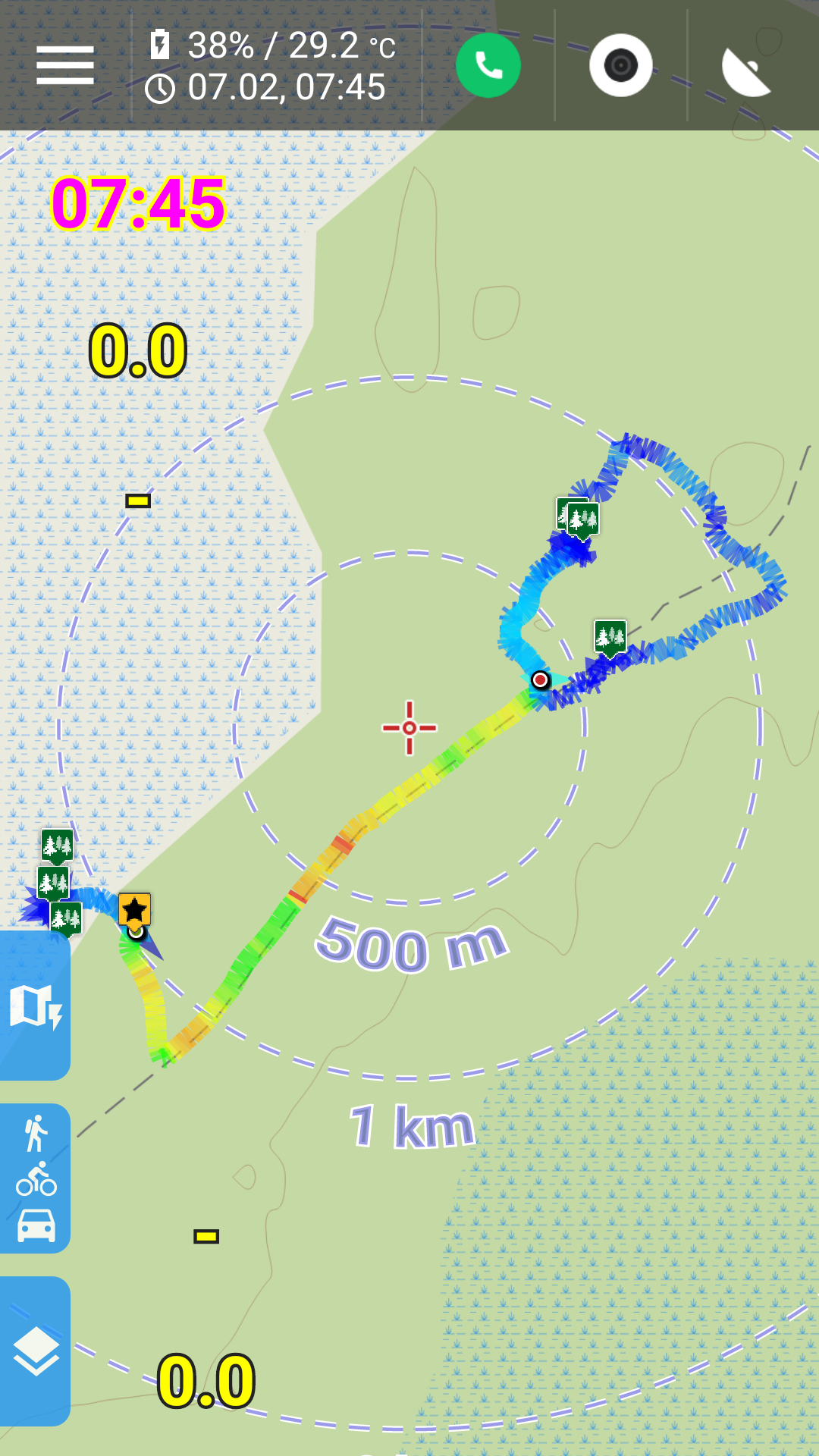Open the track recording button
Viewport: 819px width, 1456px height.
tap(621, 65)
